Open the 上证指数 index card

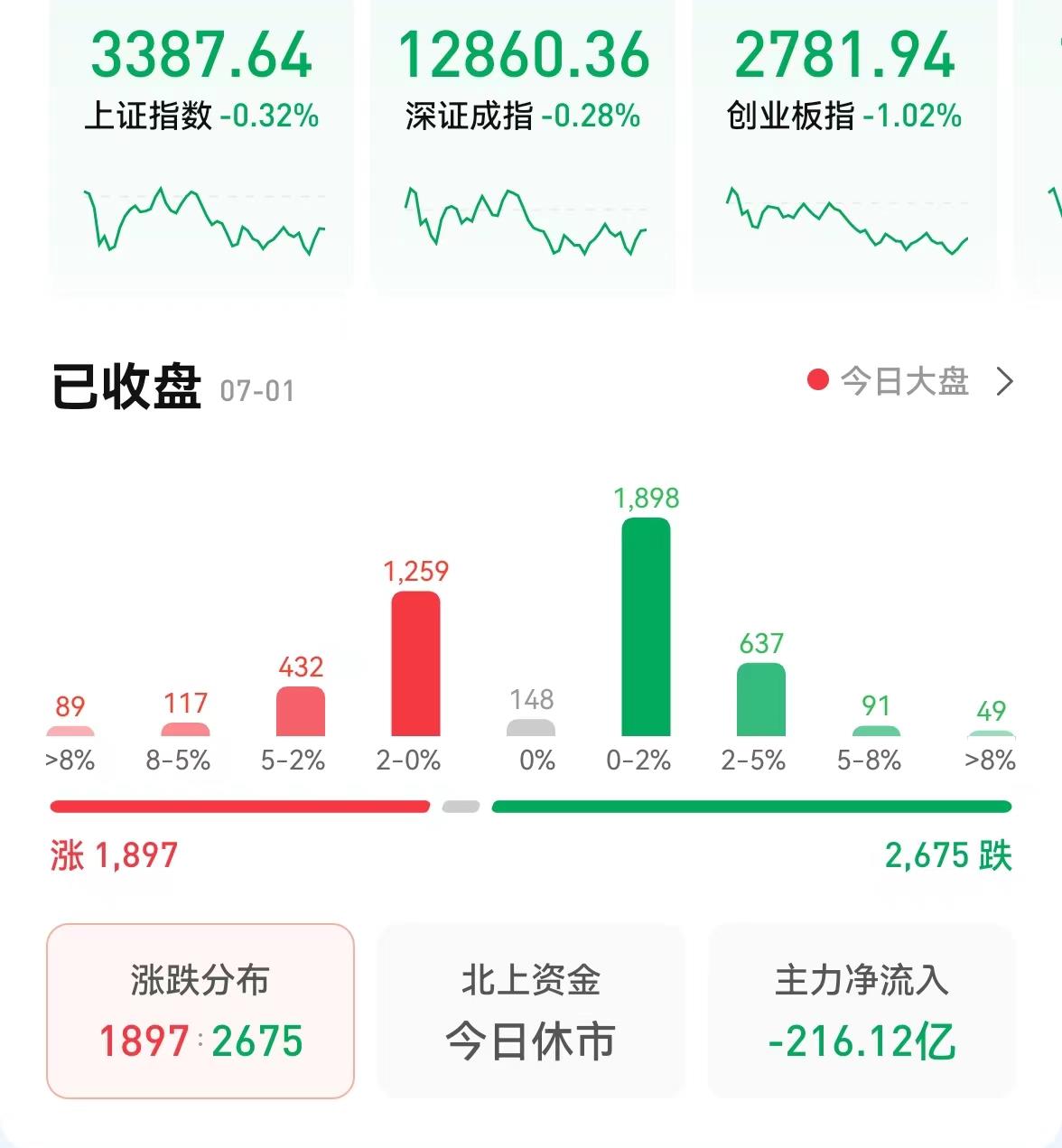[x=200, y=145]
